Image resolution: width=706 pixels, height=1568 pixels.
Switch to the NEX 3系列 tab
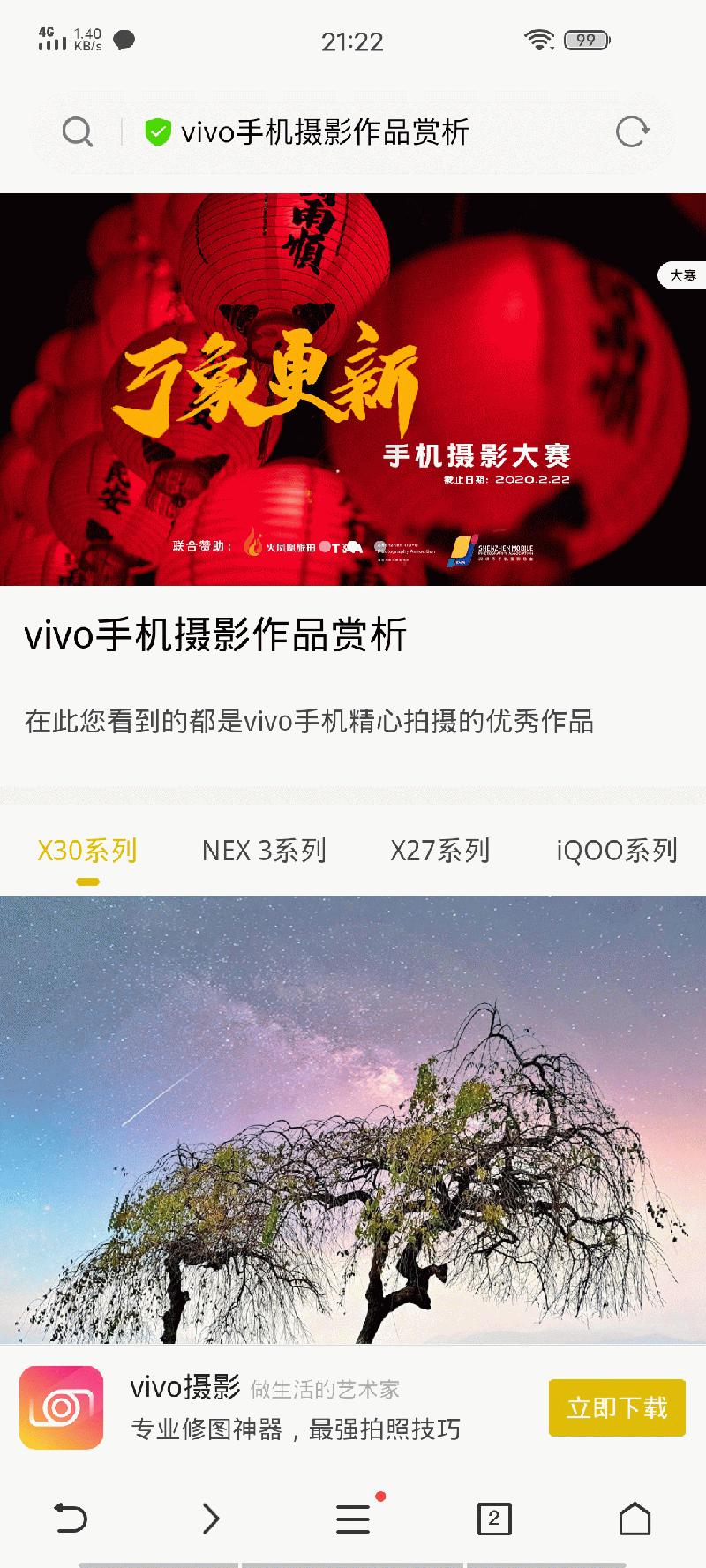pyautogui.click(x=264, y=851)
